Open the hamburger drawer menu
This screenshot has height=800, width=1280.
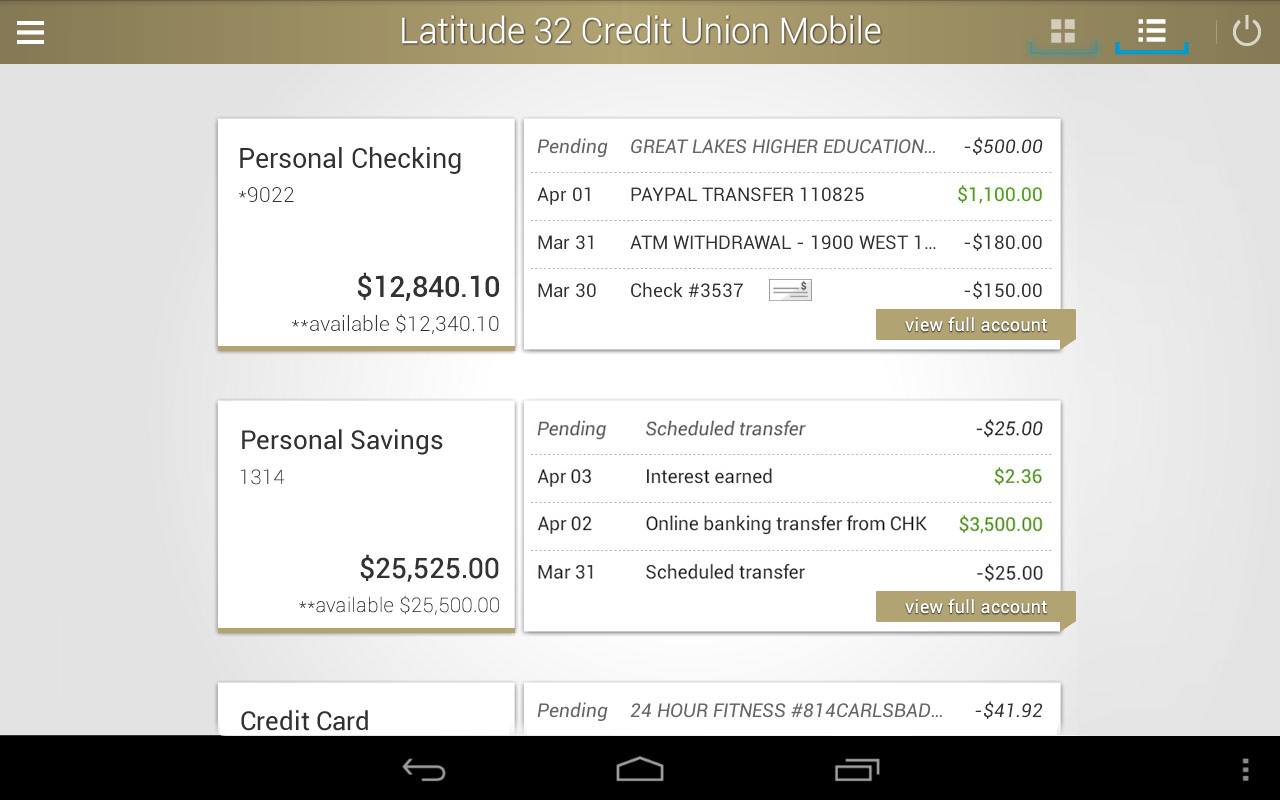pos(31,32)
